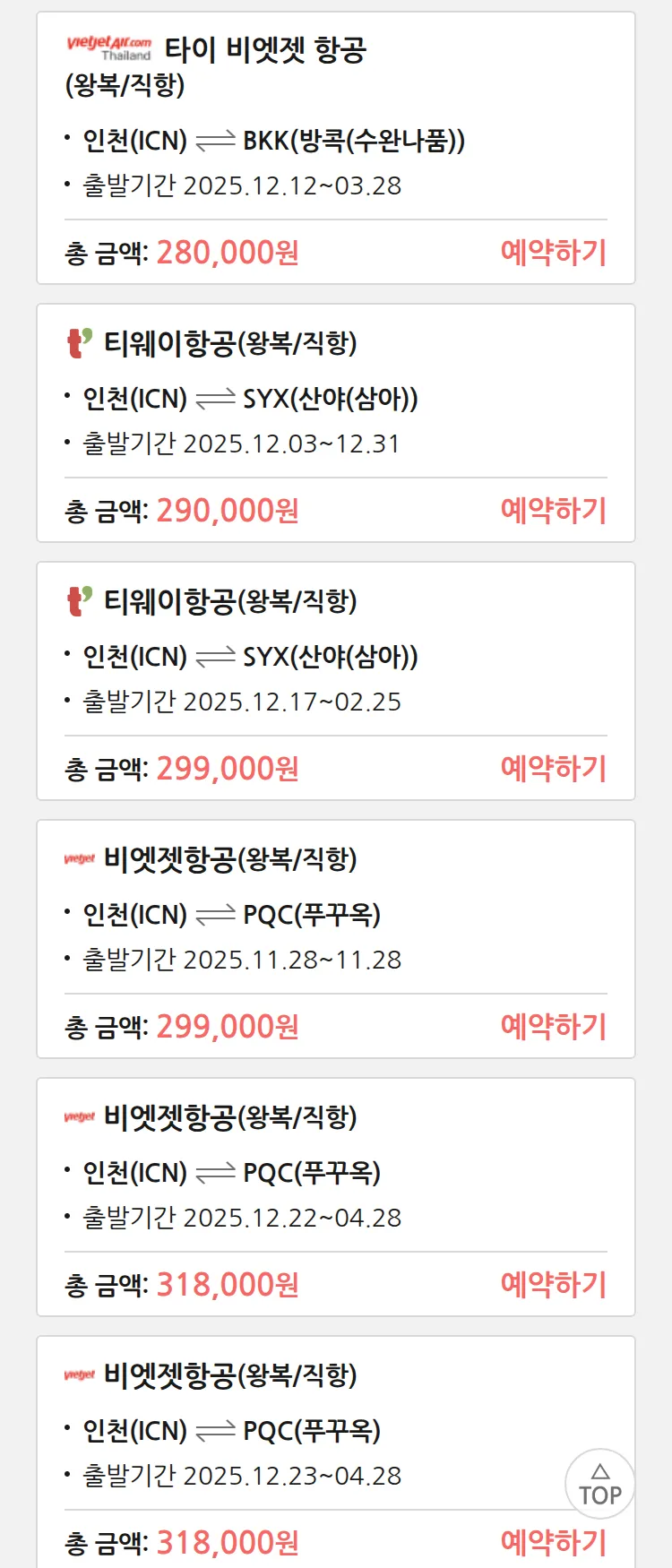
Task: Book the 290,000원 T'way Sanya flight
Action: pos(553,511)
